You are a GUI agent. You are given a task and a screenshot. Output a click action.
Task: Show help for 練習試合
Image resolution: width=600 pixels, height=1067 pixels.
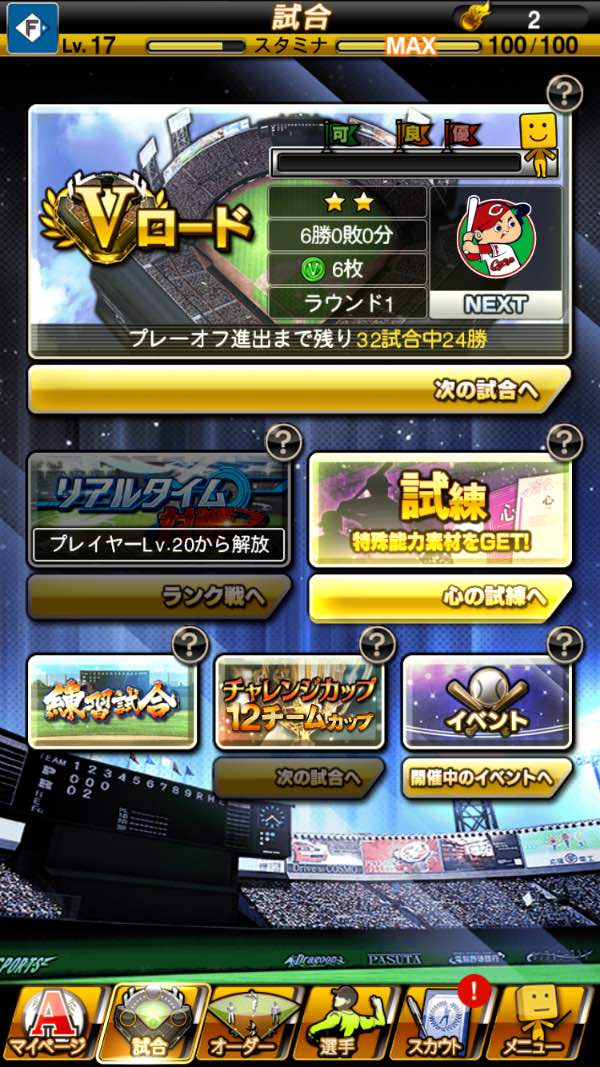point(190,644)
